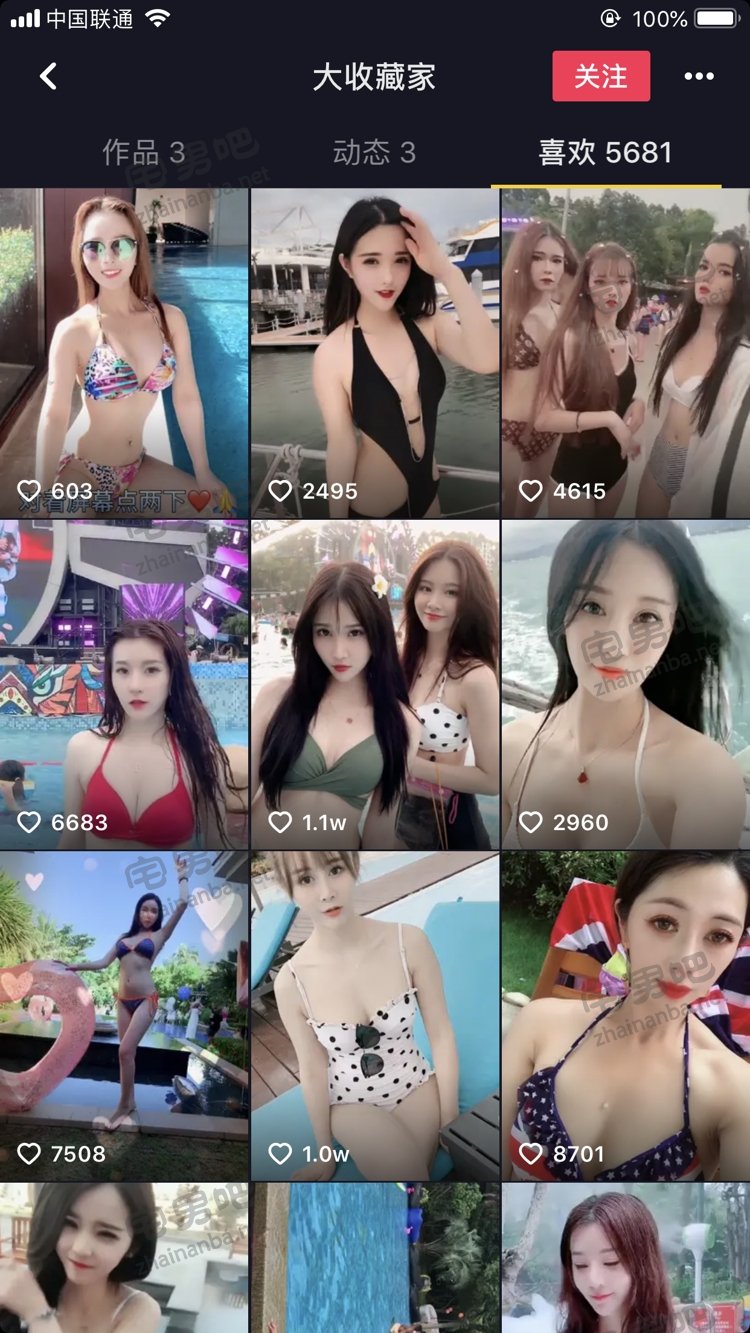The image size is (750, 1333).
Task: View the video with 1.1w likes
Action: (x=375, y=685)
